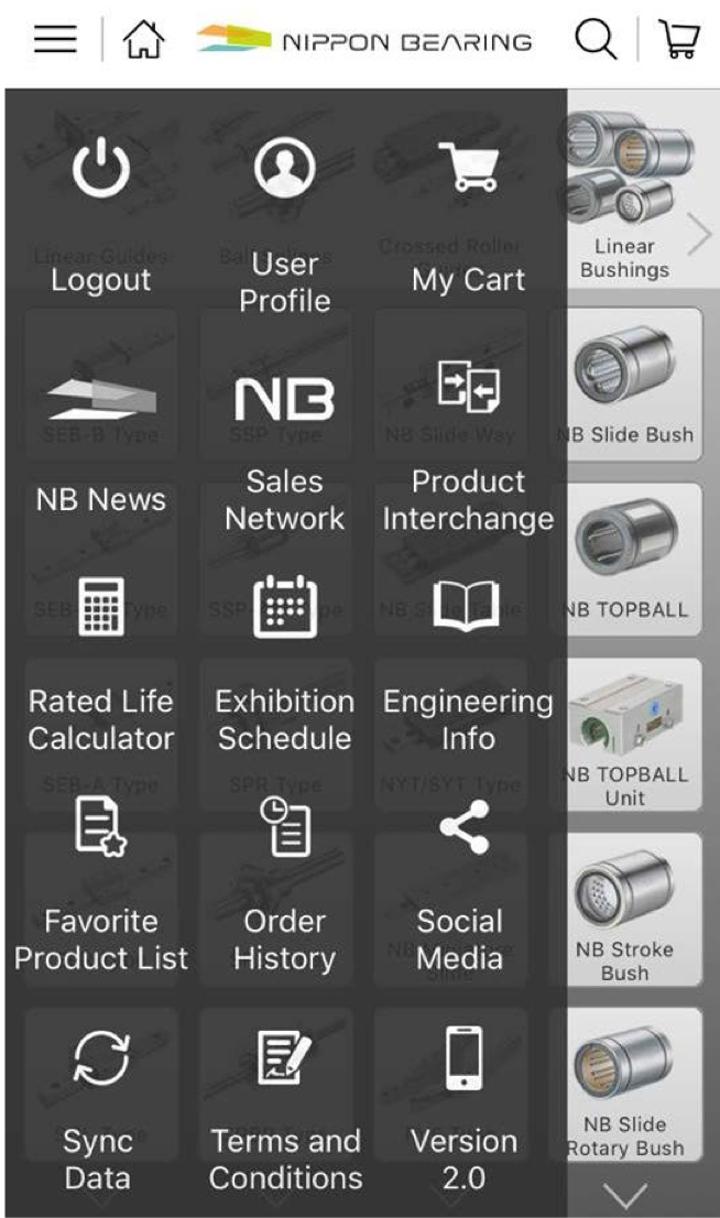Open Engineering Info
The height and width of the screenshot is (1218, 720).
click(468, 660)
